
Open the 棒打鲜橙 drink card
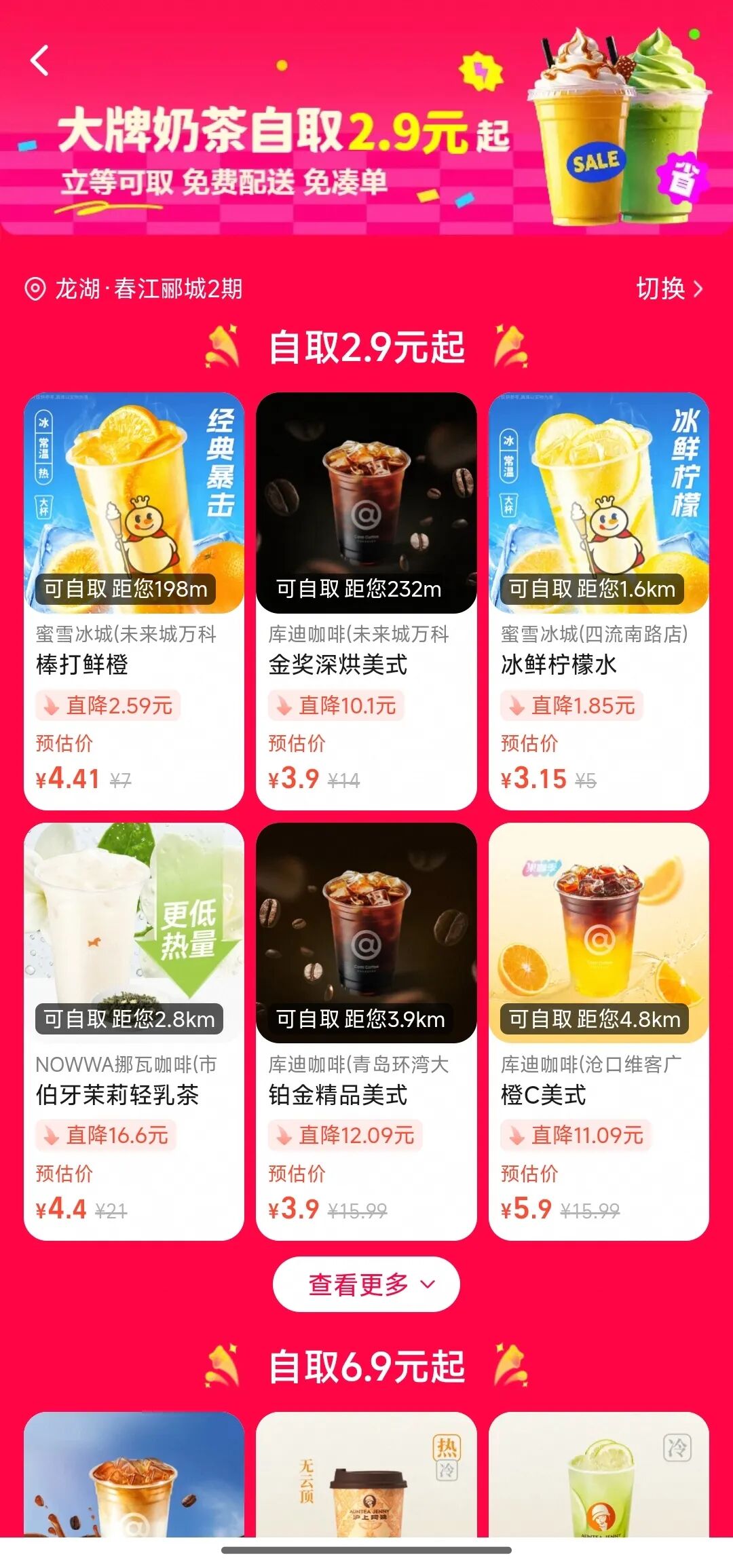pyautogui.click(x=134, y=601)
